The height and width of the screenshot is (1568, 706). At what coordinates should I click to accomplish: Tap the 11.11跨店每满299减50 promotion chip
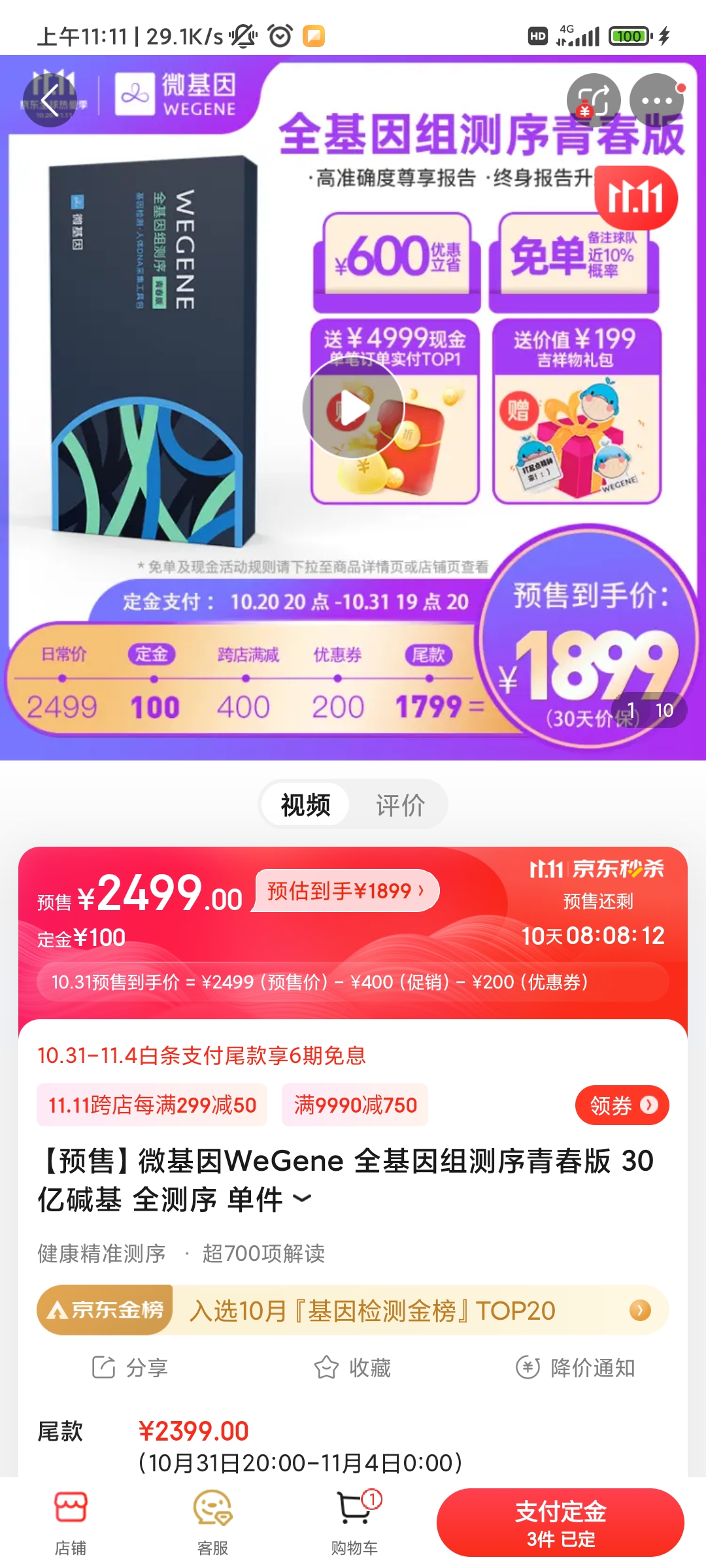[x=152, y=1105]
